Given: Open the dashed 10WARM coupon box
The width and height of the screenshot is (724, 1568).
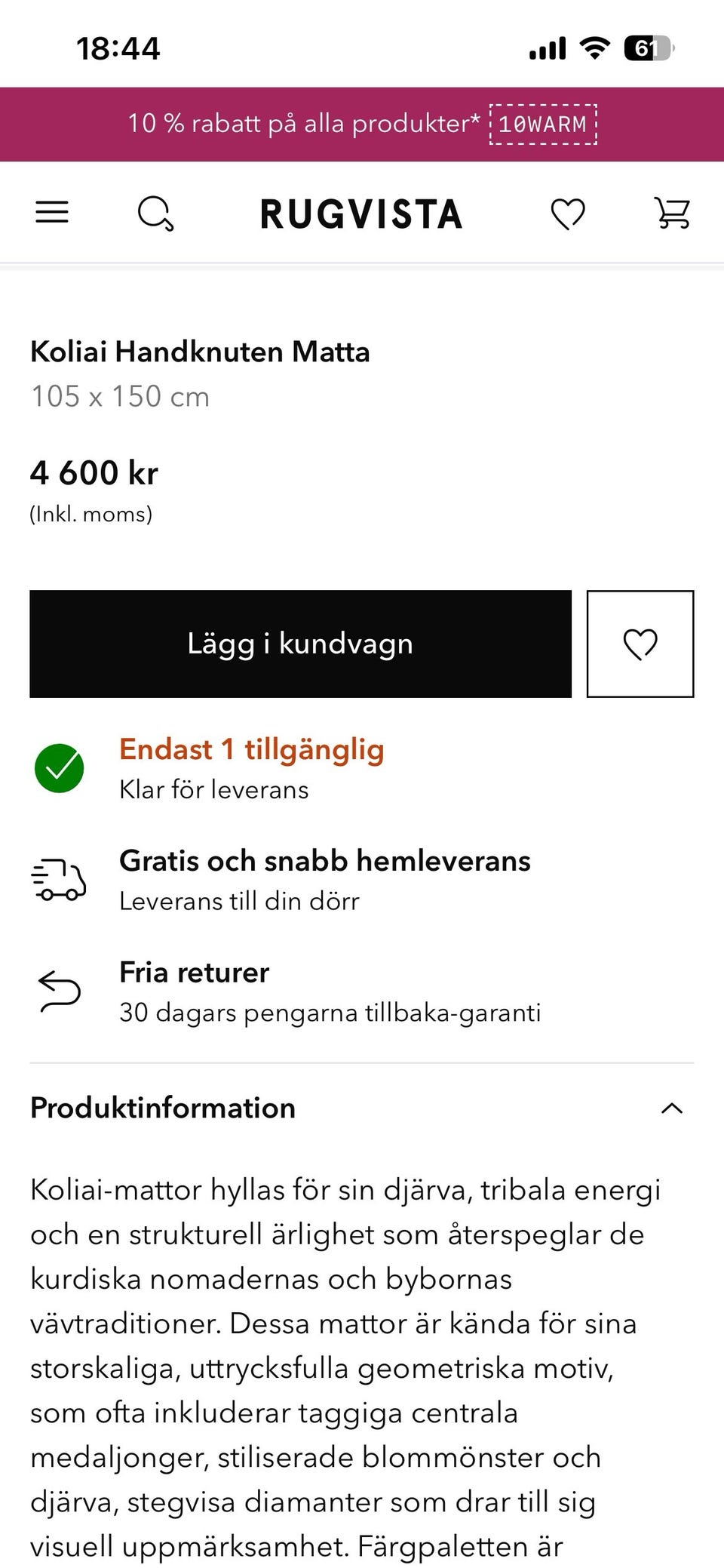Looking at the screenshot, I should coord(542,125).
